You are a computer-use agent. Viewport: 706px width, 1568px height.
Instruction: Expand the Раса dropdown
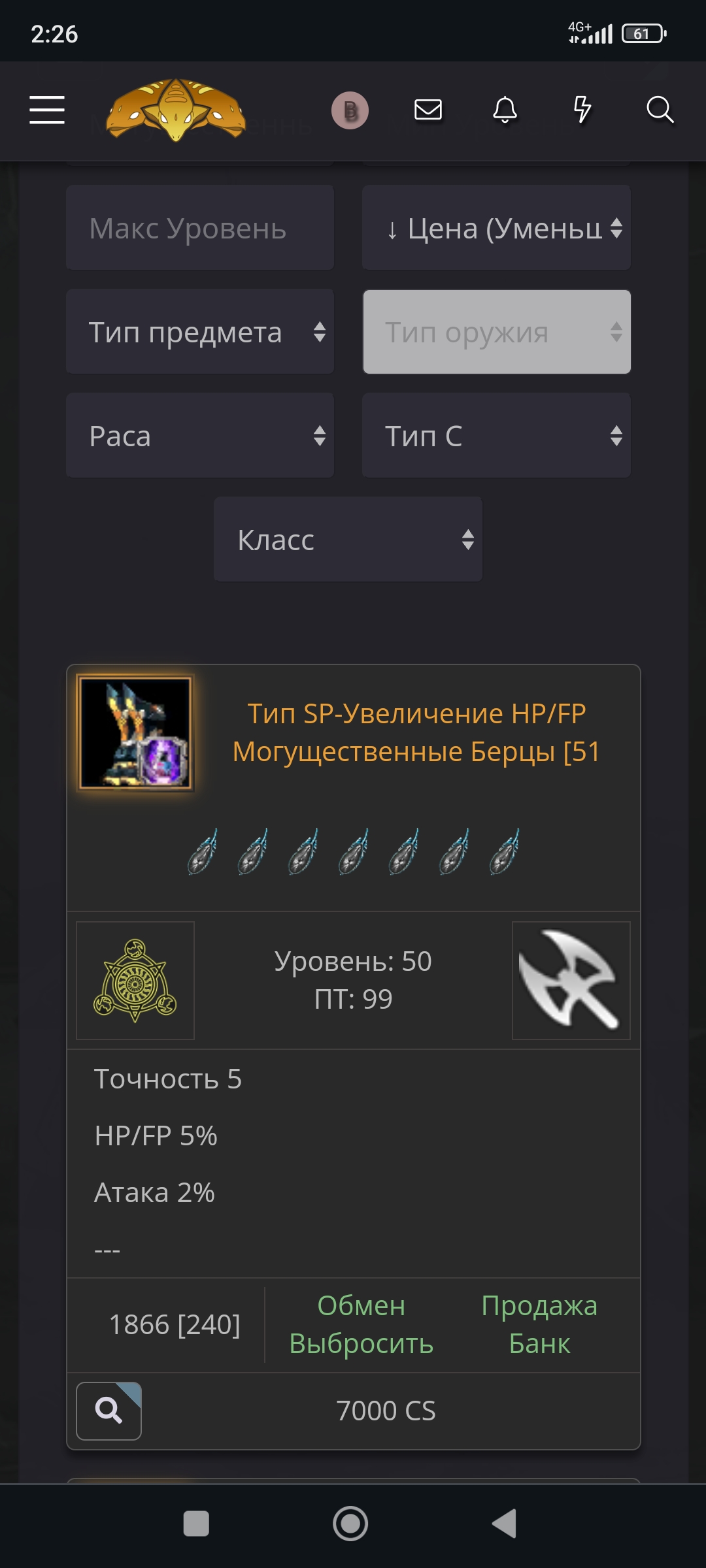point(200,436)
